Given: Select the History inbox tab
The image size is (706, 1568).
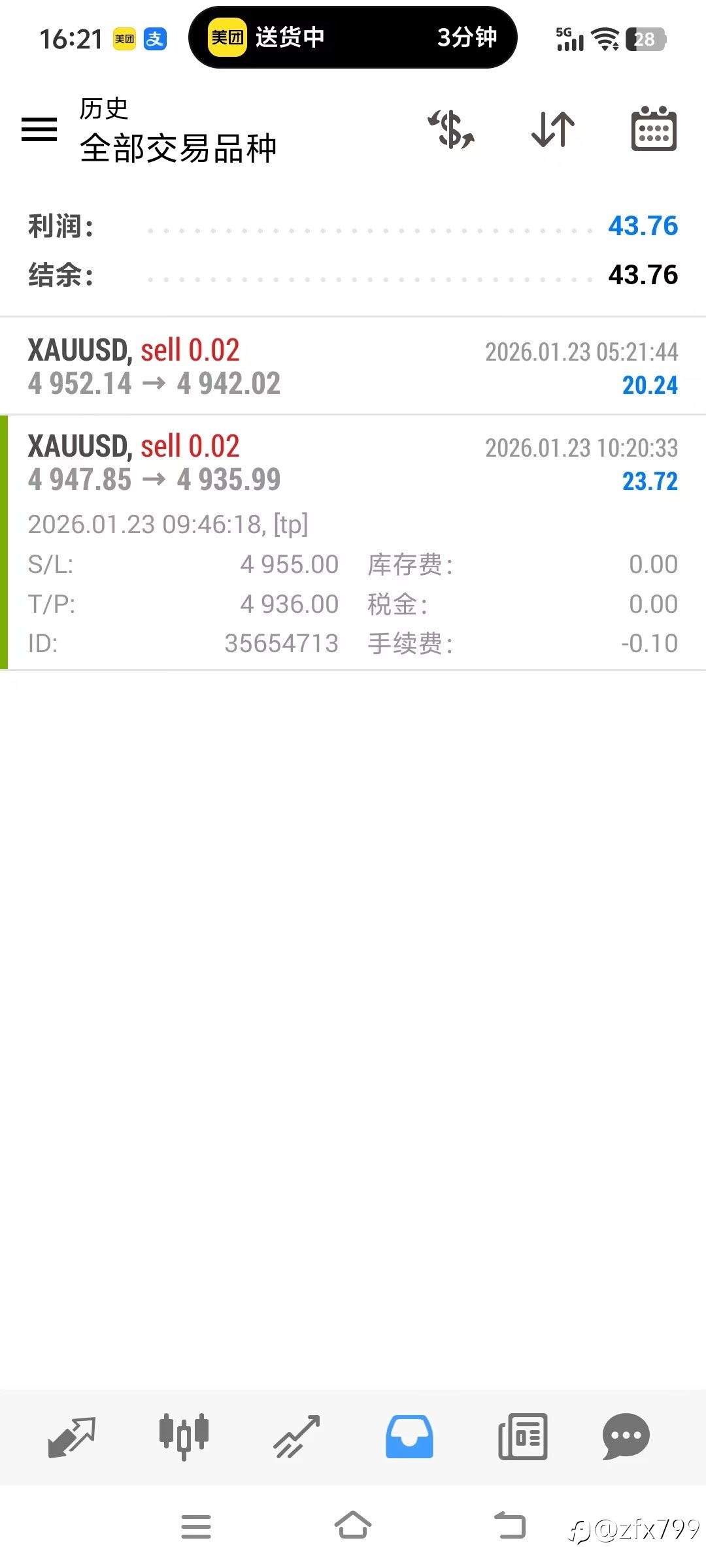Looking at the screenshot, I should [x=409, y=1437].
